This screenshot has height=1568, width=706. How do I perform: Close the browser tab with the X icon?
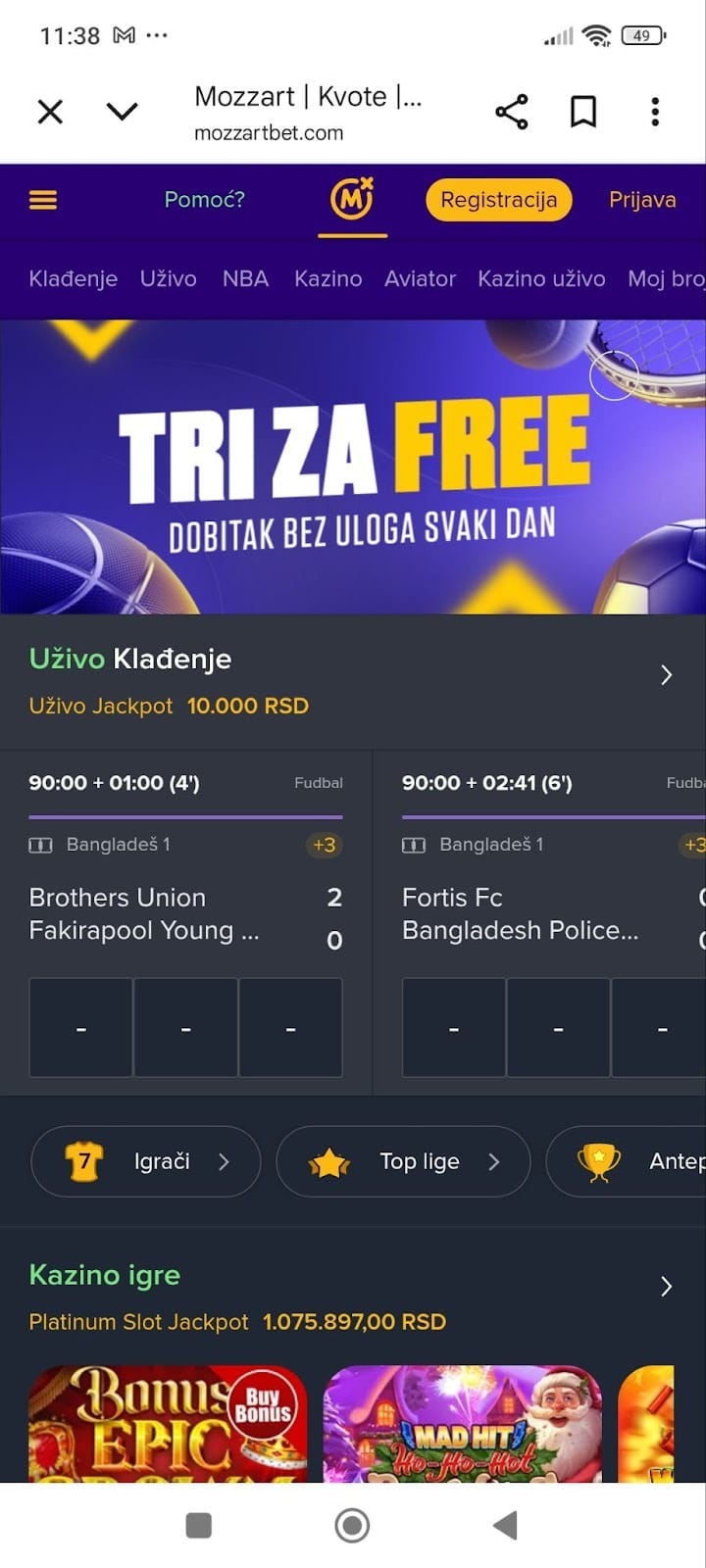pyautogui.click(x=50, y=112)
